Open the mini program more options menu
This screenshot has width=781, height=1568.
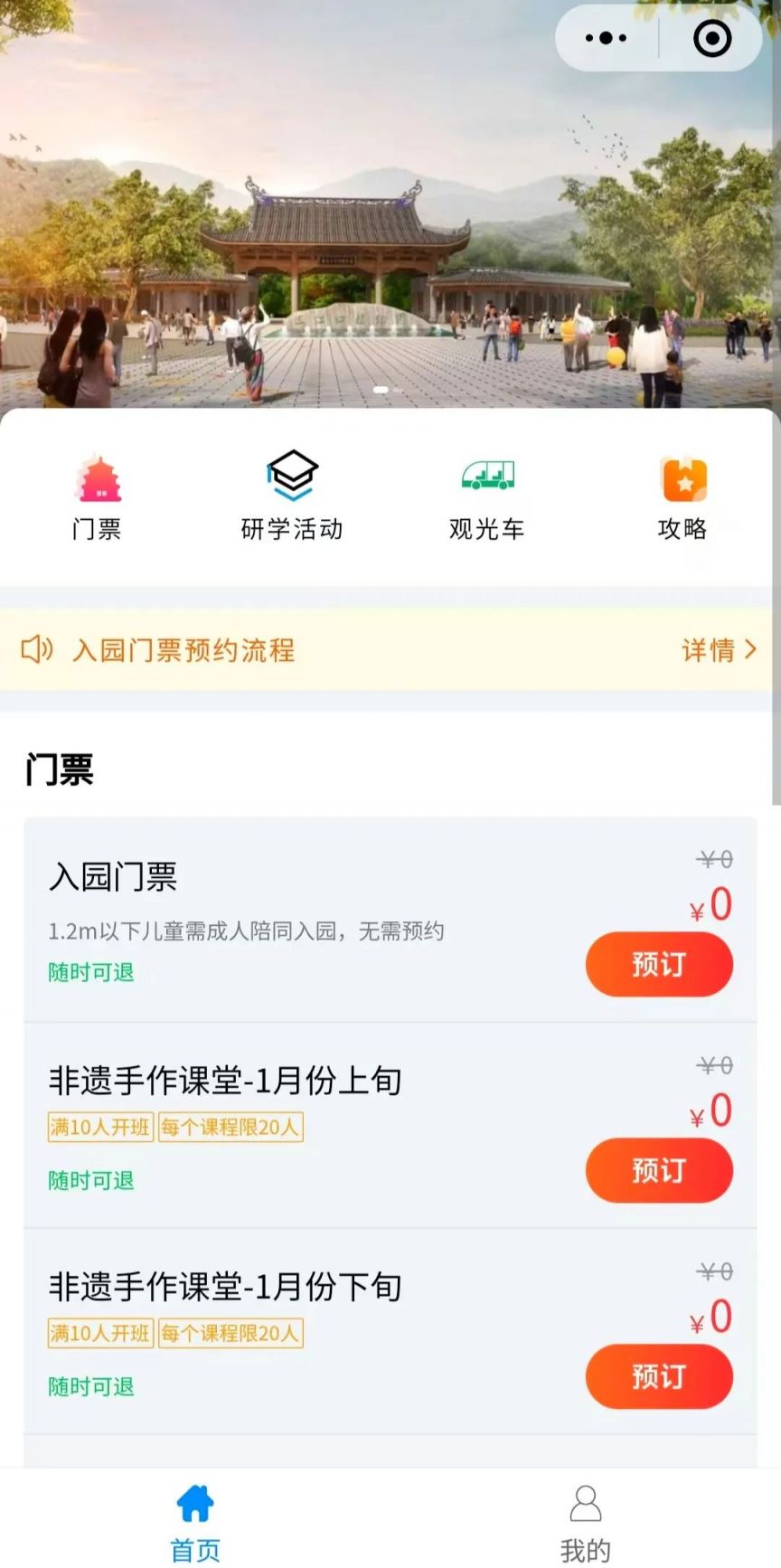(606, 38)
